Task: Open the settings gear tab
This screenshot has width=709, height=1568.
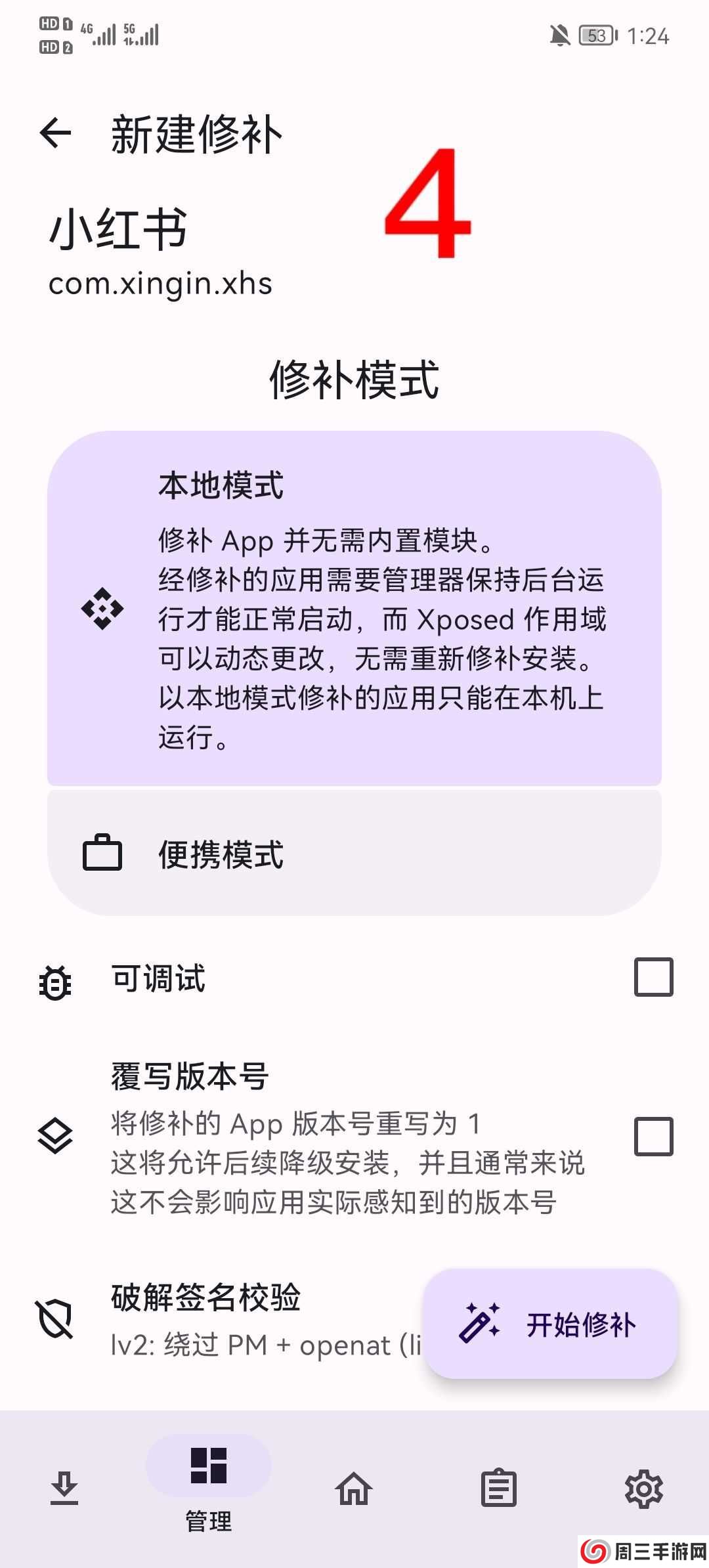Action: (x=643, y=1489)
